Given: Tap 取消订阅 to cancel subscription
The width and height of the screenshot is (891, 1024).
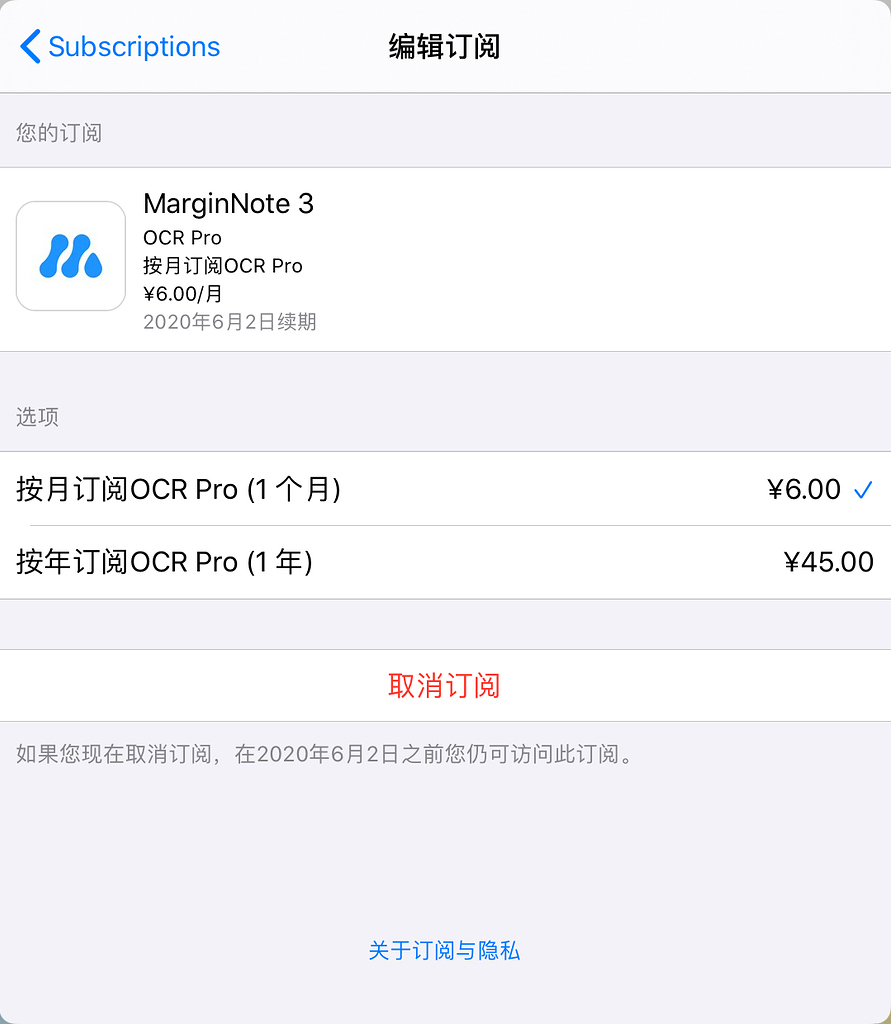Looking at the screenshot, I should [445, 686].
